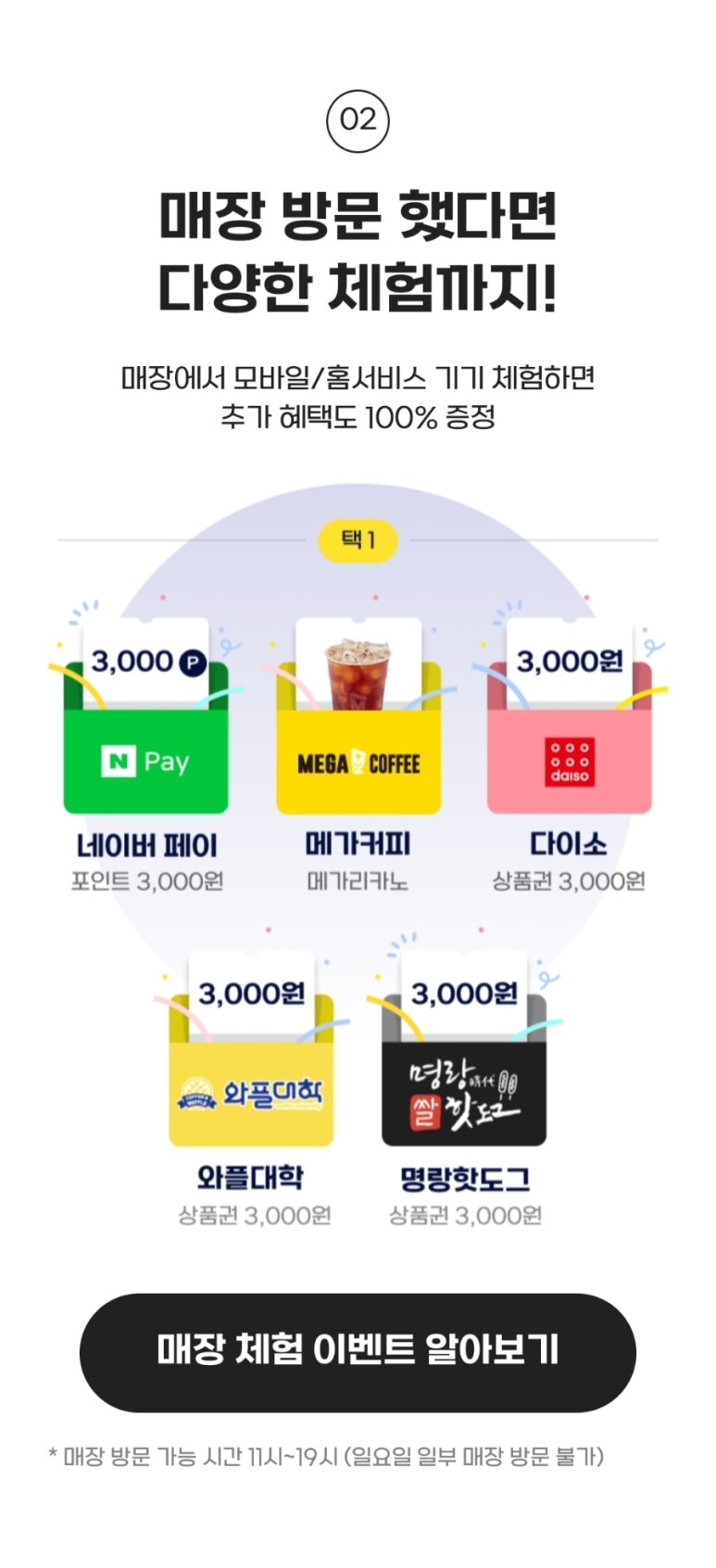
Task: Open 매장 체험 이벤트 알아보기 button
Action: (x=358, y=1351)
